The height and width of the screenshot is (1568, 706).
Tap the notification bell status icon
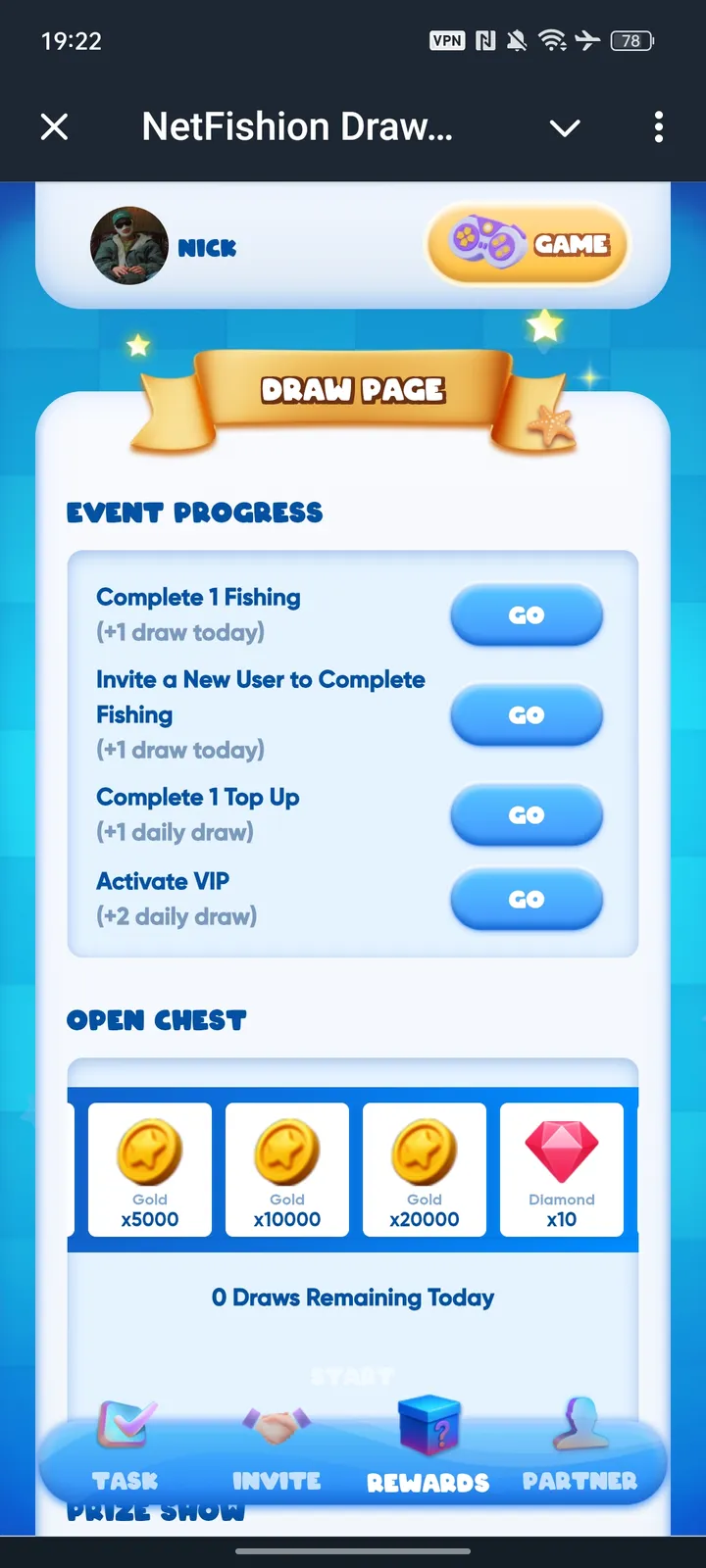pos(518,41)
